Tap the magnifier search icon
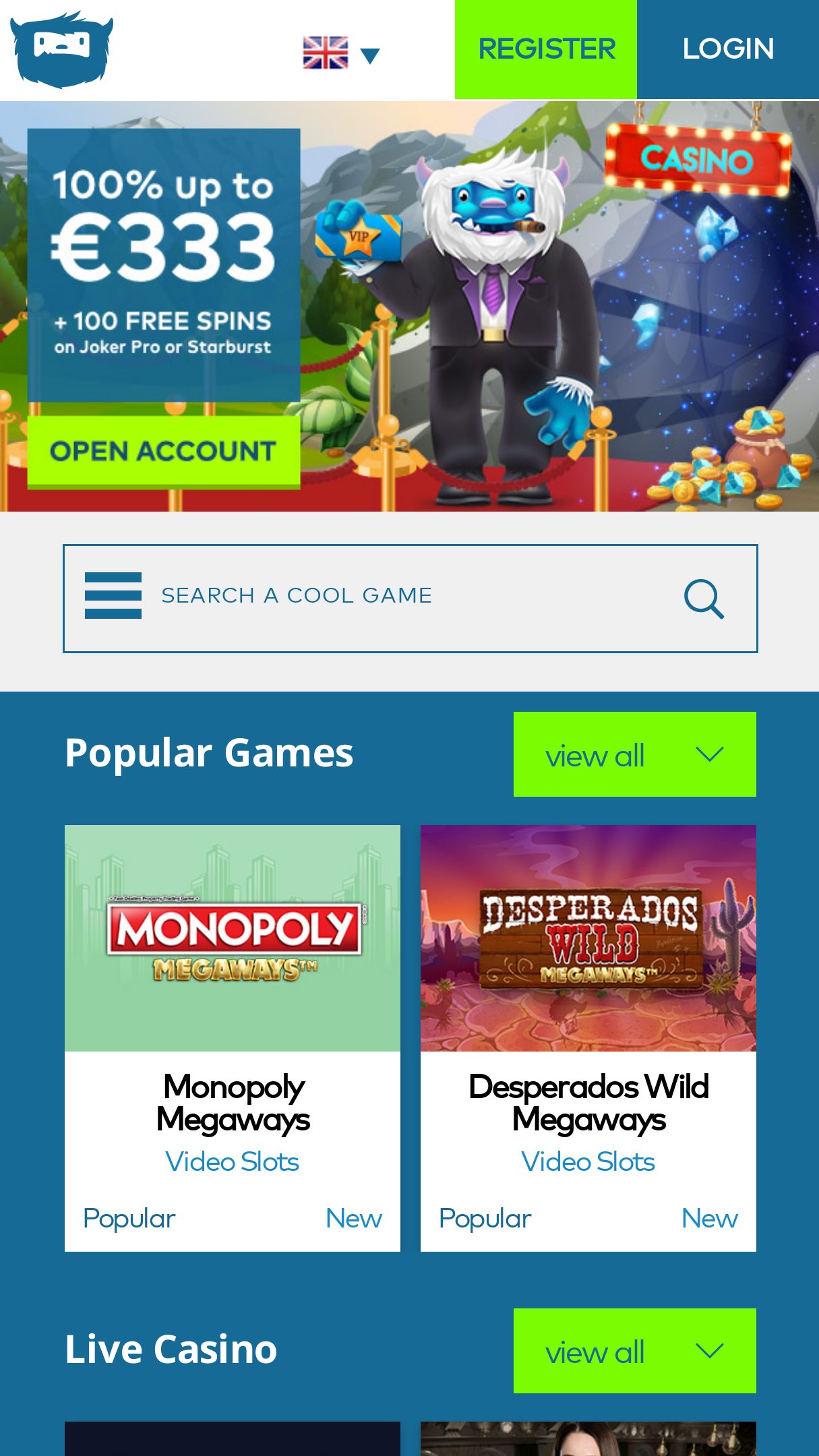819x1456 pixels. 704,599
